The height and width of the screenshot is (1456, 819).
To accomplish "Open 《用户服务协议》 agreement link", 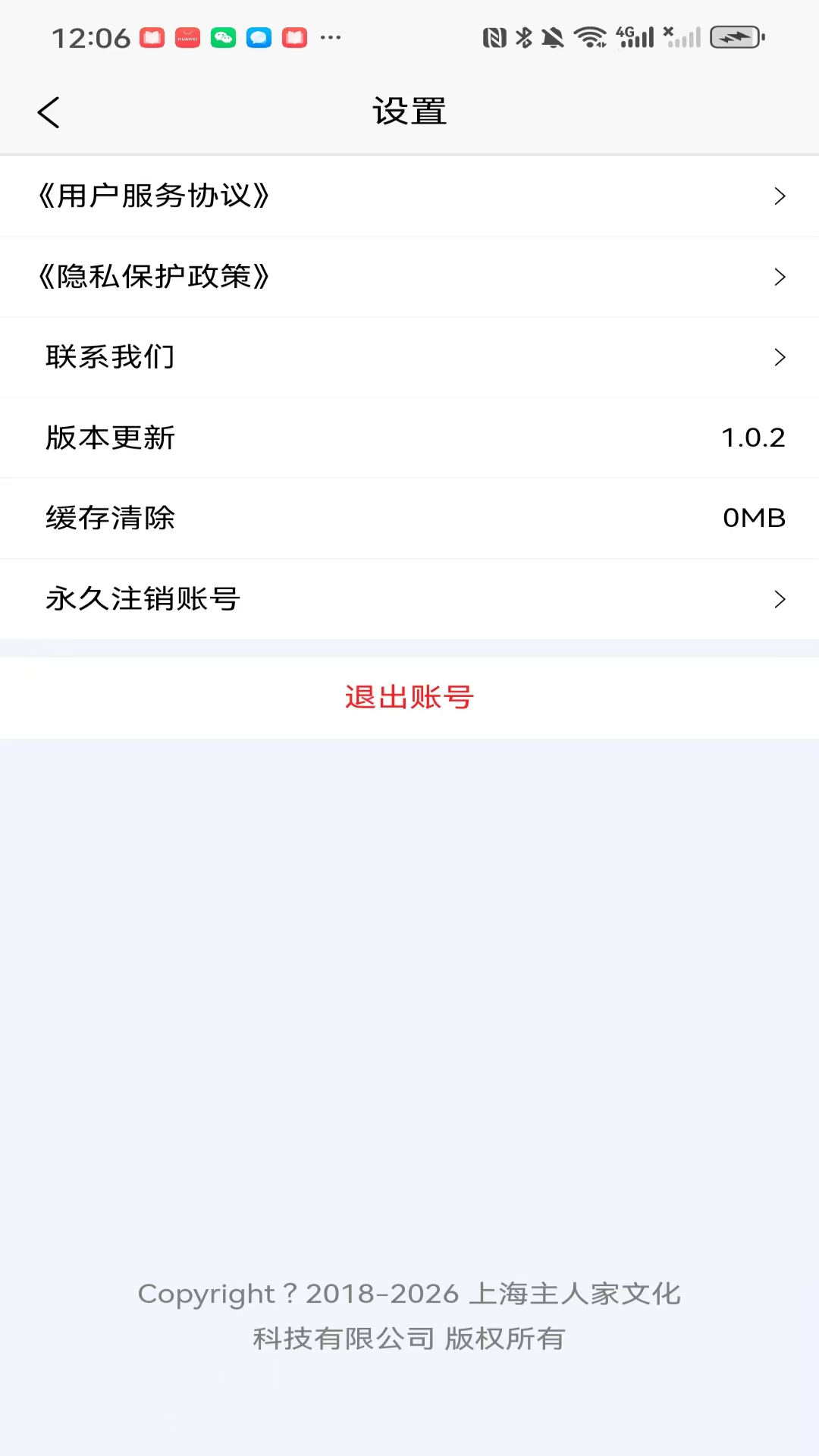I will pos(155,196).
